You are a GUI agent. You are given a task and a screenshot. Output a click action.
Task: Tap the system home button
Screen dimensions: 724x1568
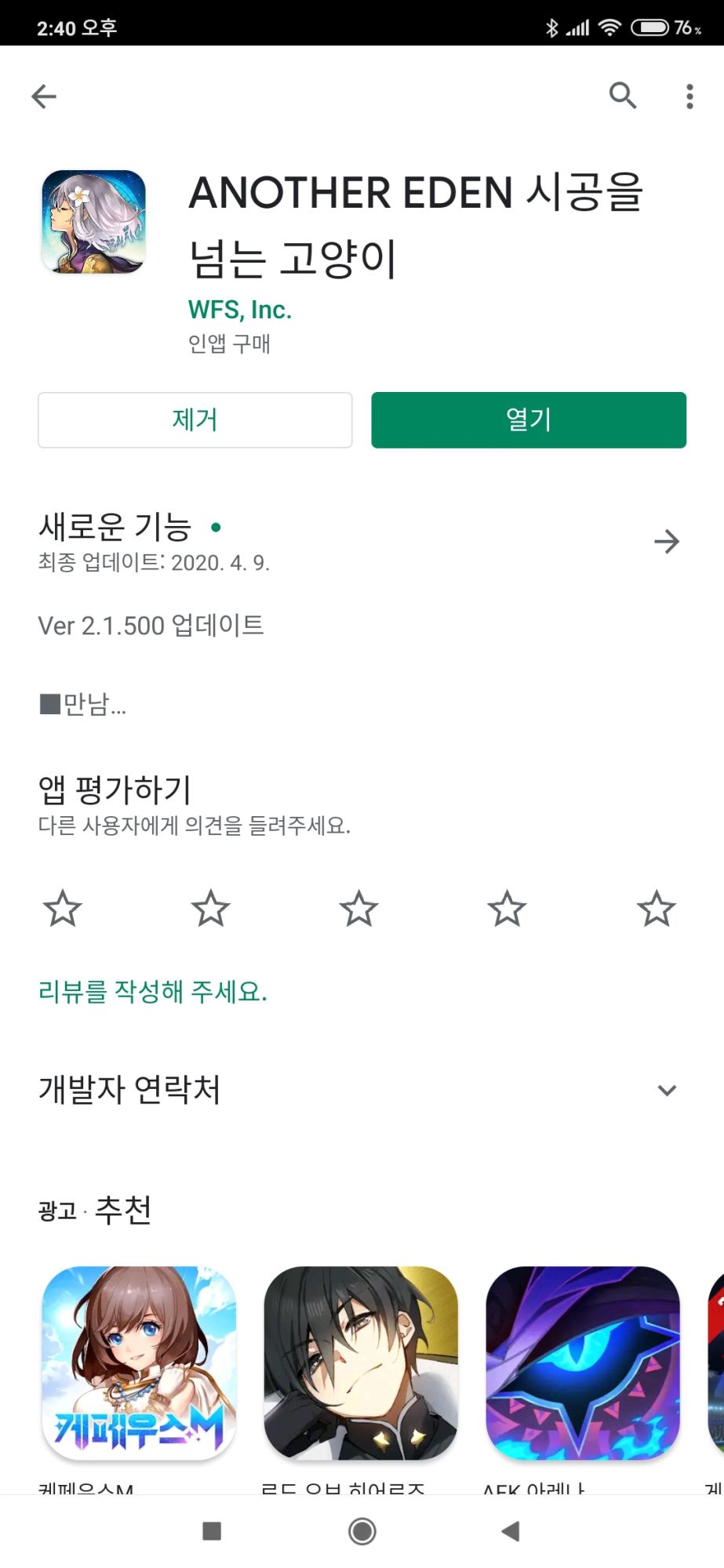coord(362,1531)
